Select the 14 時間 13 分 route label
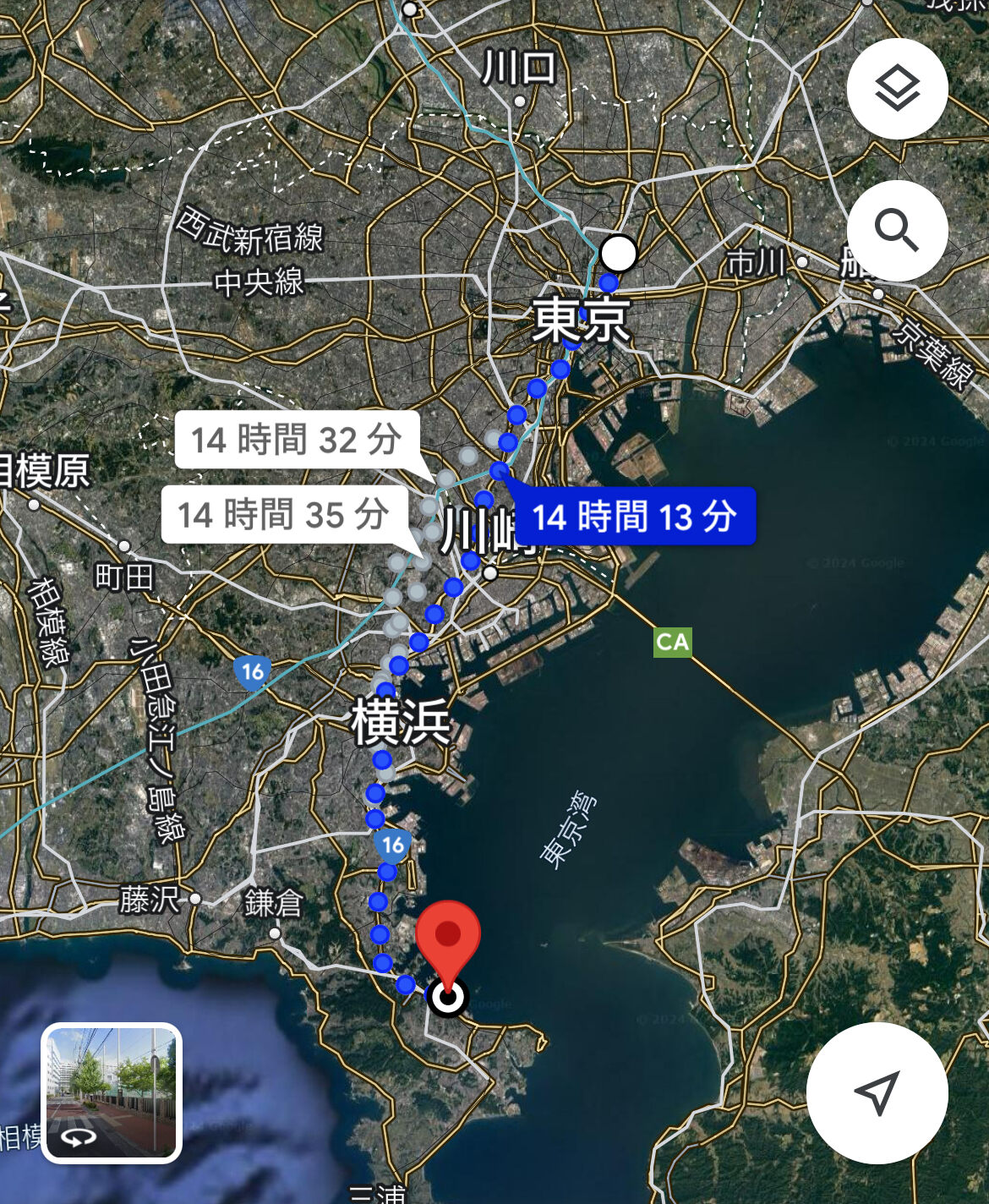This screenshot has height=1204, width=989. (x=634, y=516)
